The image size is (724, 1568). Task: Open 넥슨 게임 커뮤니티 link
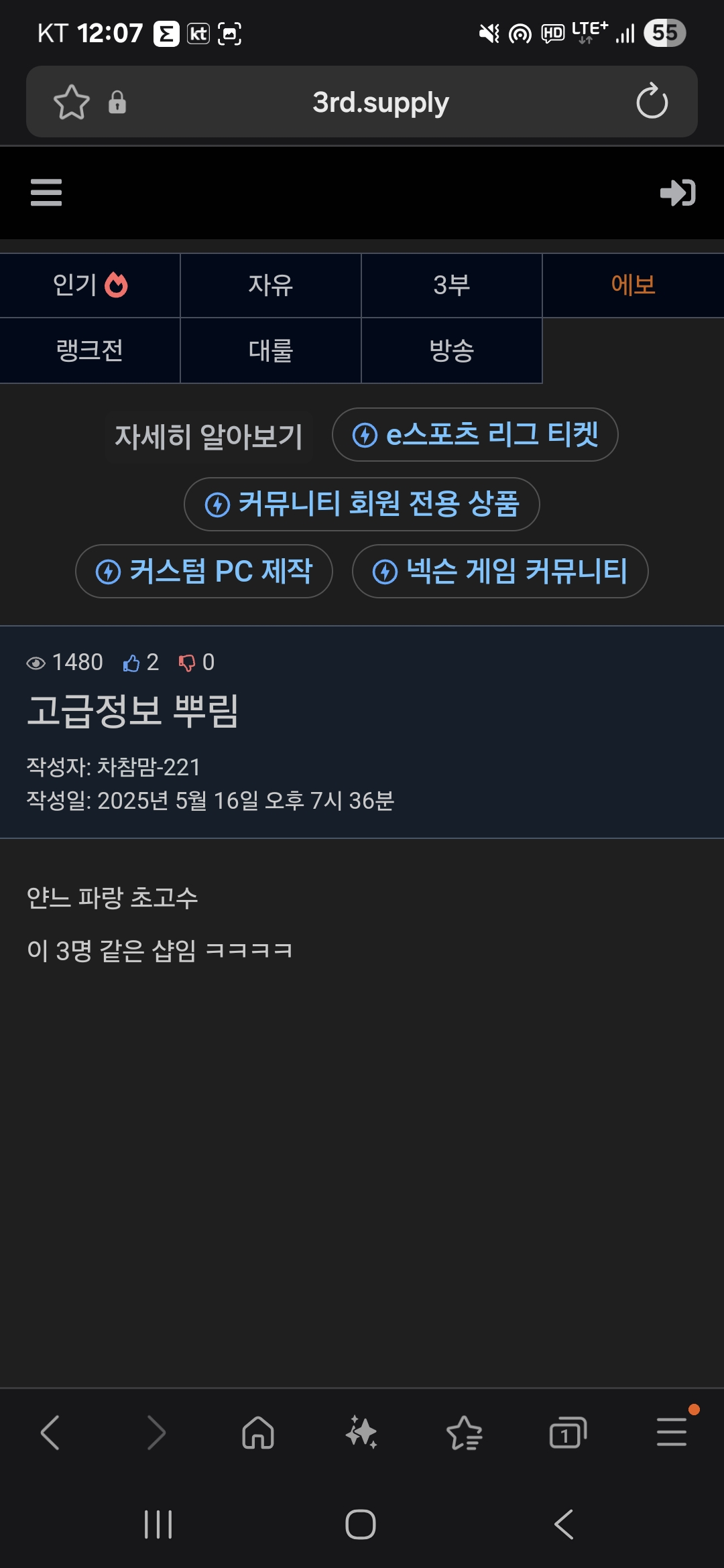point(500,572)
